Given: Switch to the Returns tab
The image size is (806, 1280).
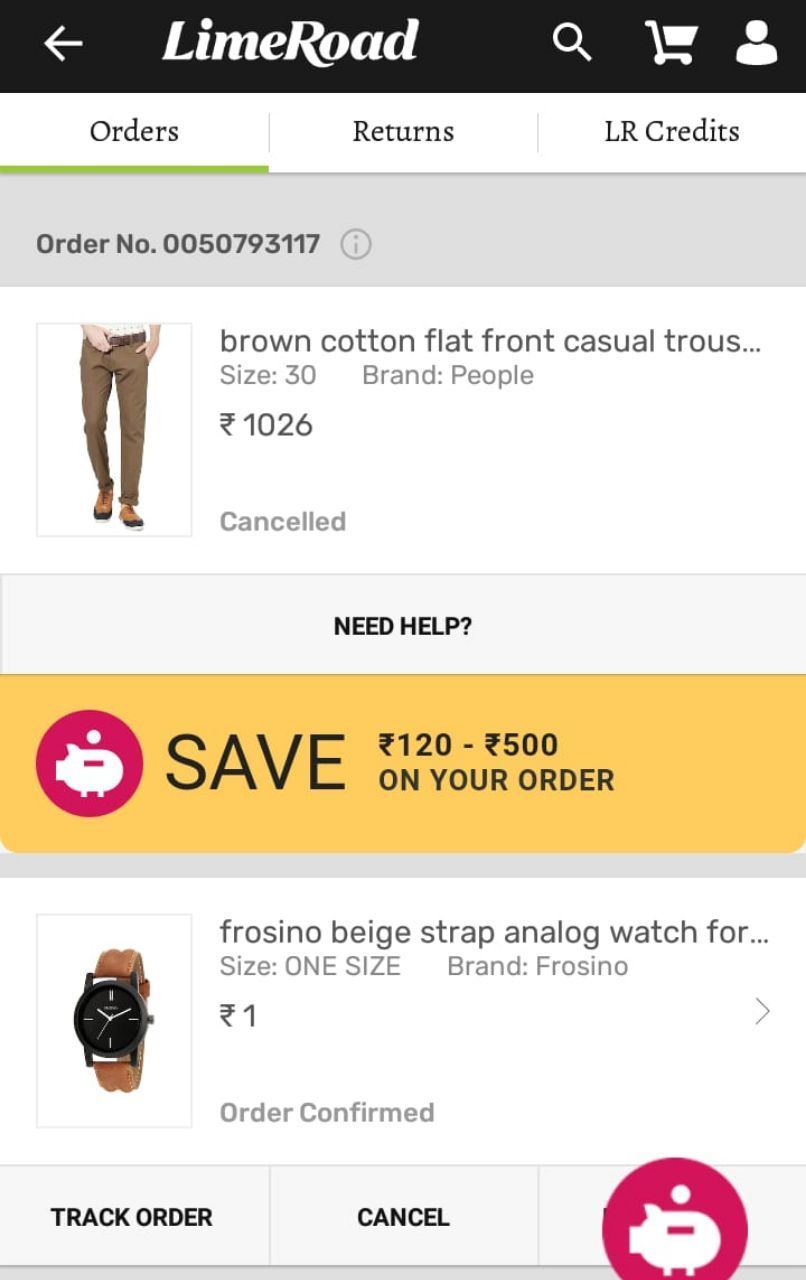Looking at the screenshot, I should pyautogui.click(x=403, y=131).
